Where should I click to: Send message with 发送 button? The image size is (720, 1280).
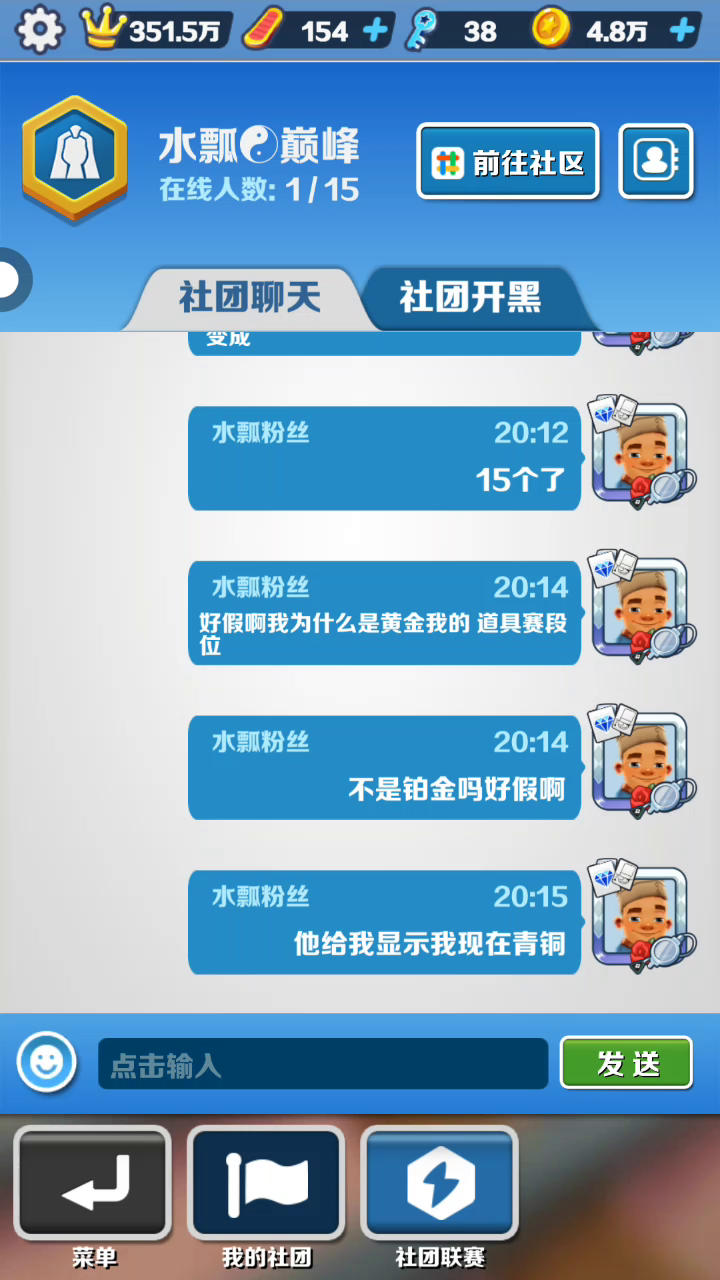[626, 1063]
